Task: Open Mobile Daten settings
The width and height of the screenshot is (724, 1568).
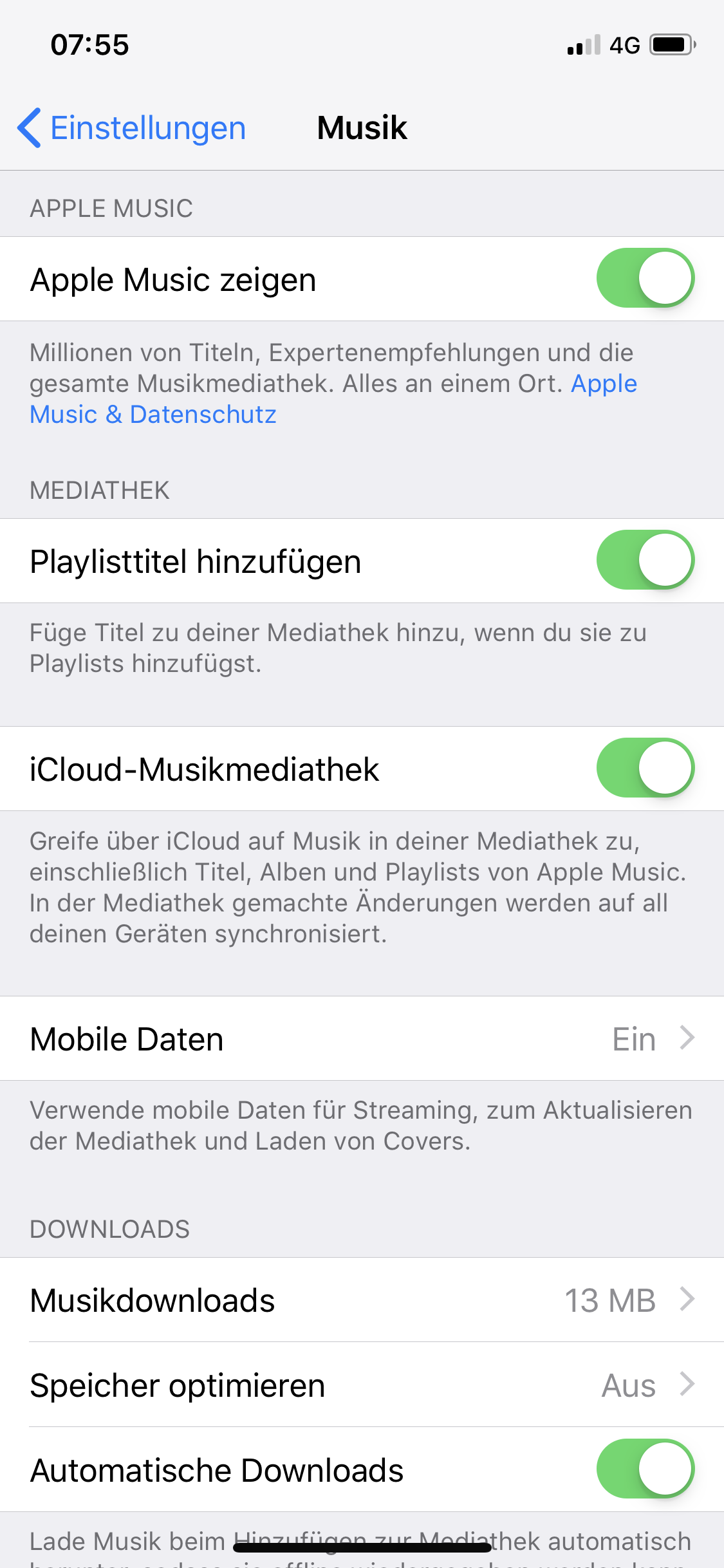Action: coord(362,1039)
